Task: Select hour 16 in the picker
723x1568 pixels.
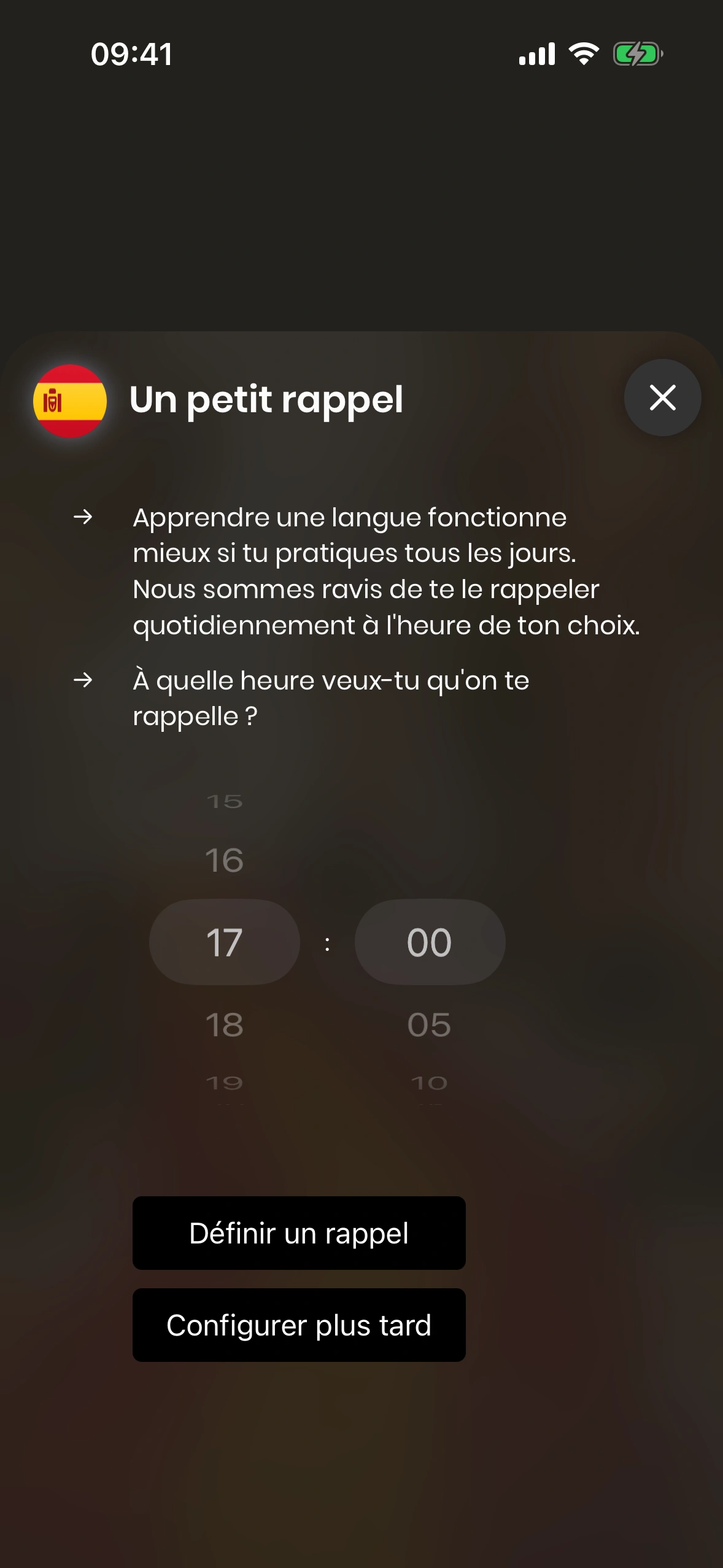Action: click(224, 860)
